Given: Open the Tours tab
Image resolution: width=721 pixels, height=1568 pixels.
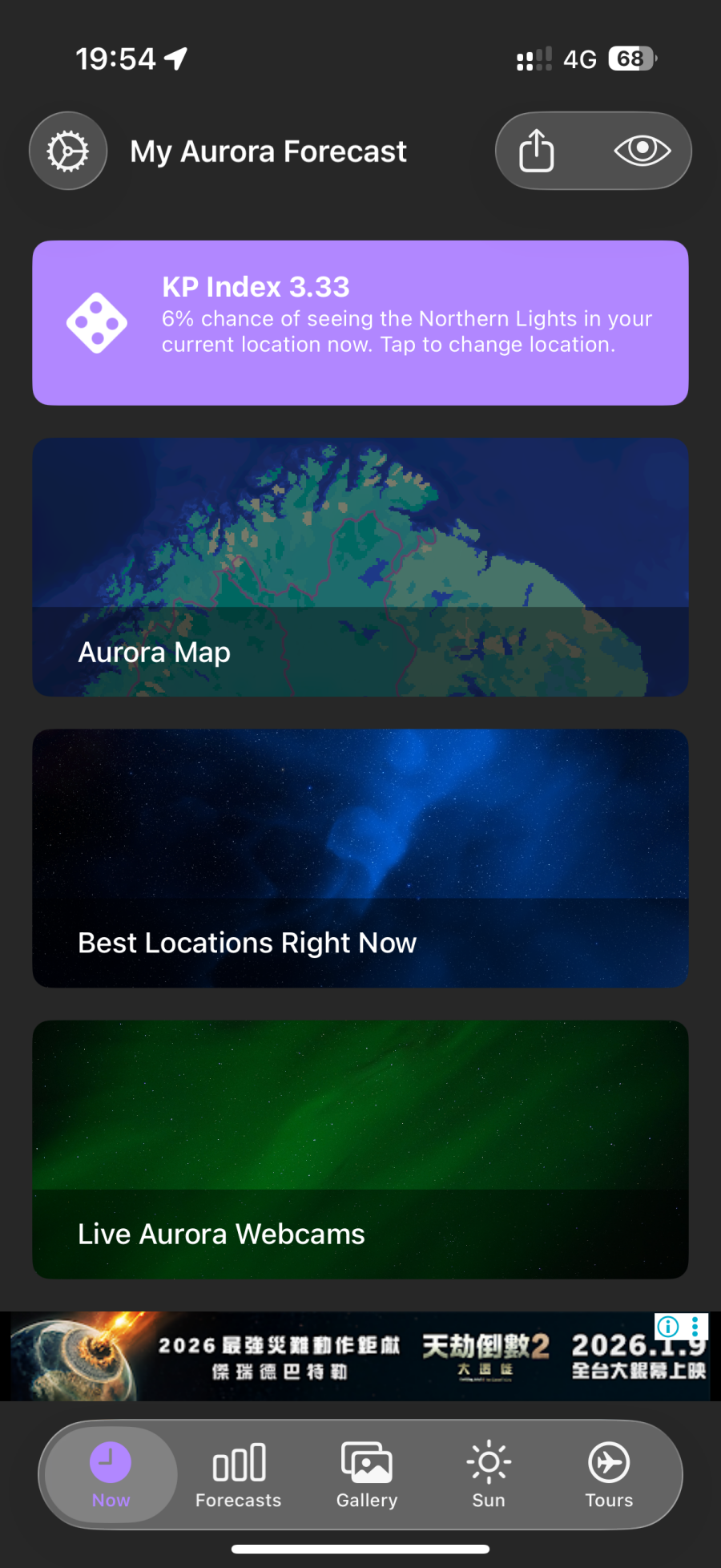Looking at the screenshot, I should pos(609,1475).
